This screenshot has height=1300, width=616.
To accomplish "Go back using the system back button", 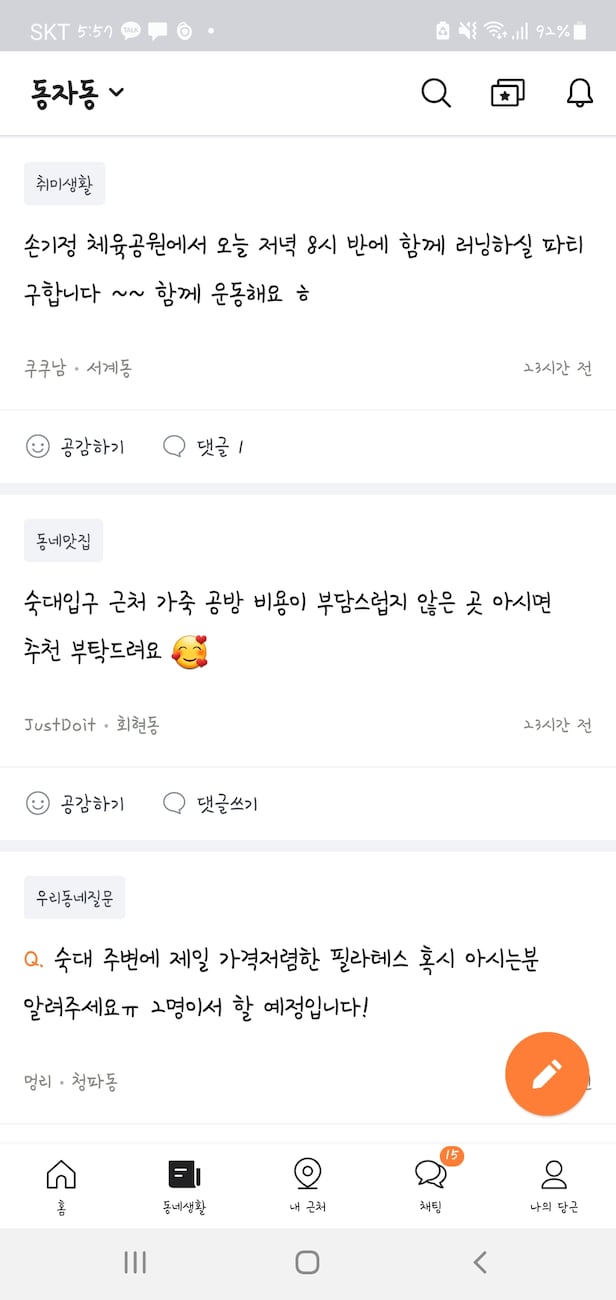I will coord(480,1262).
